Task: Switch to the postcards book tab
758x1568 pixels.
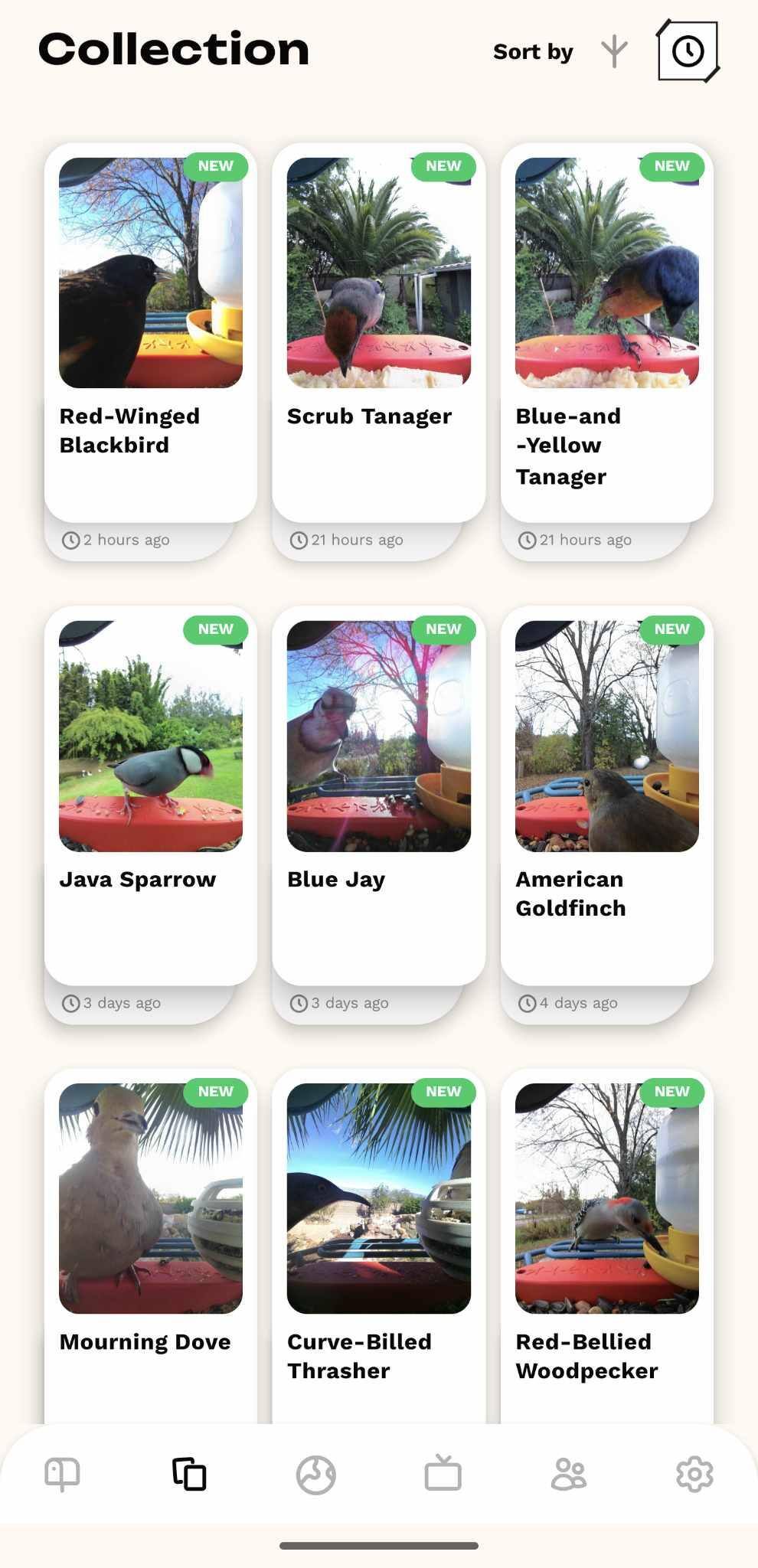Action: [62, 1474]
